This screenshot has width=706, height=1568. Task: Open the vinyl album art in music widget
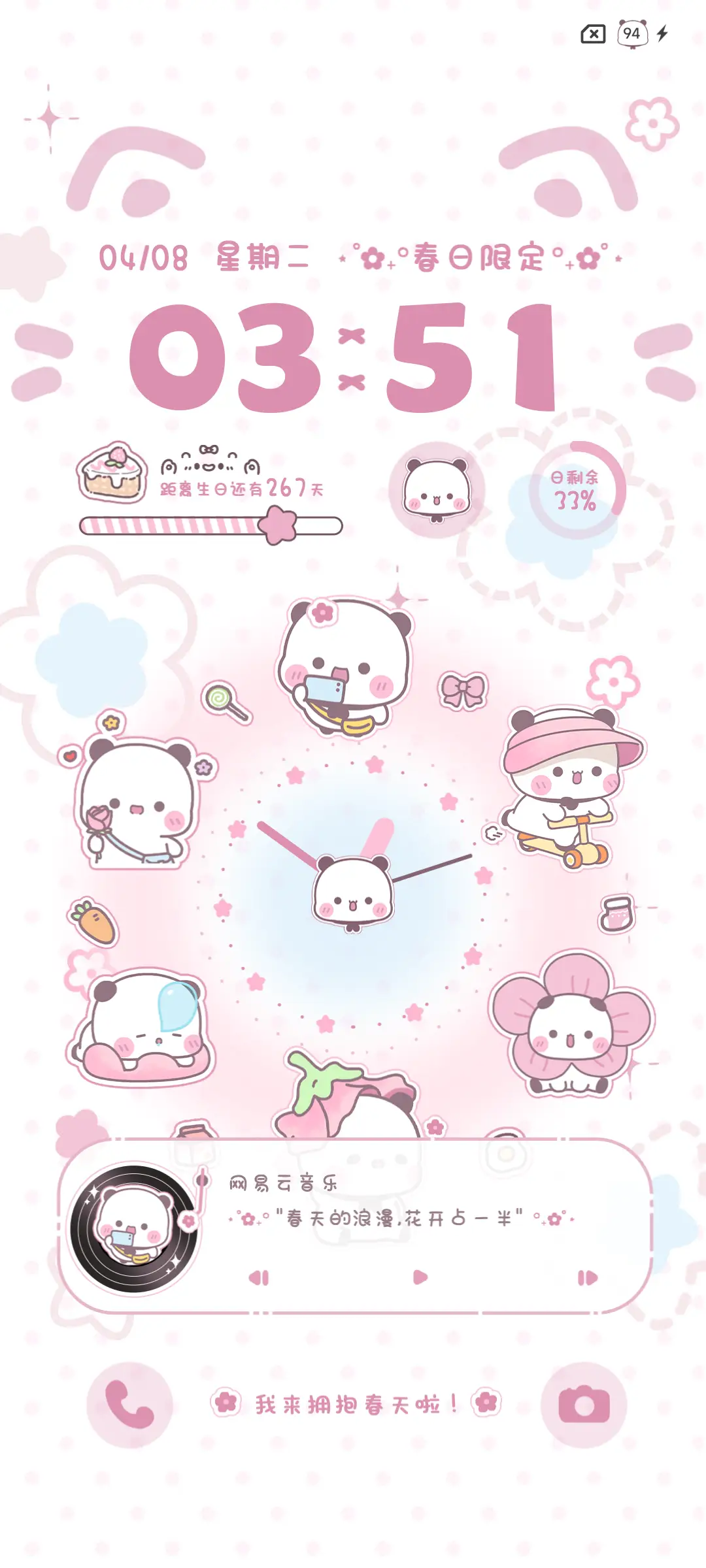click(x=135, y=1228)
